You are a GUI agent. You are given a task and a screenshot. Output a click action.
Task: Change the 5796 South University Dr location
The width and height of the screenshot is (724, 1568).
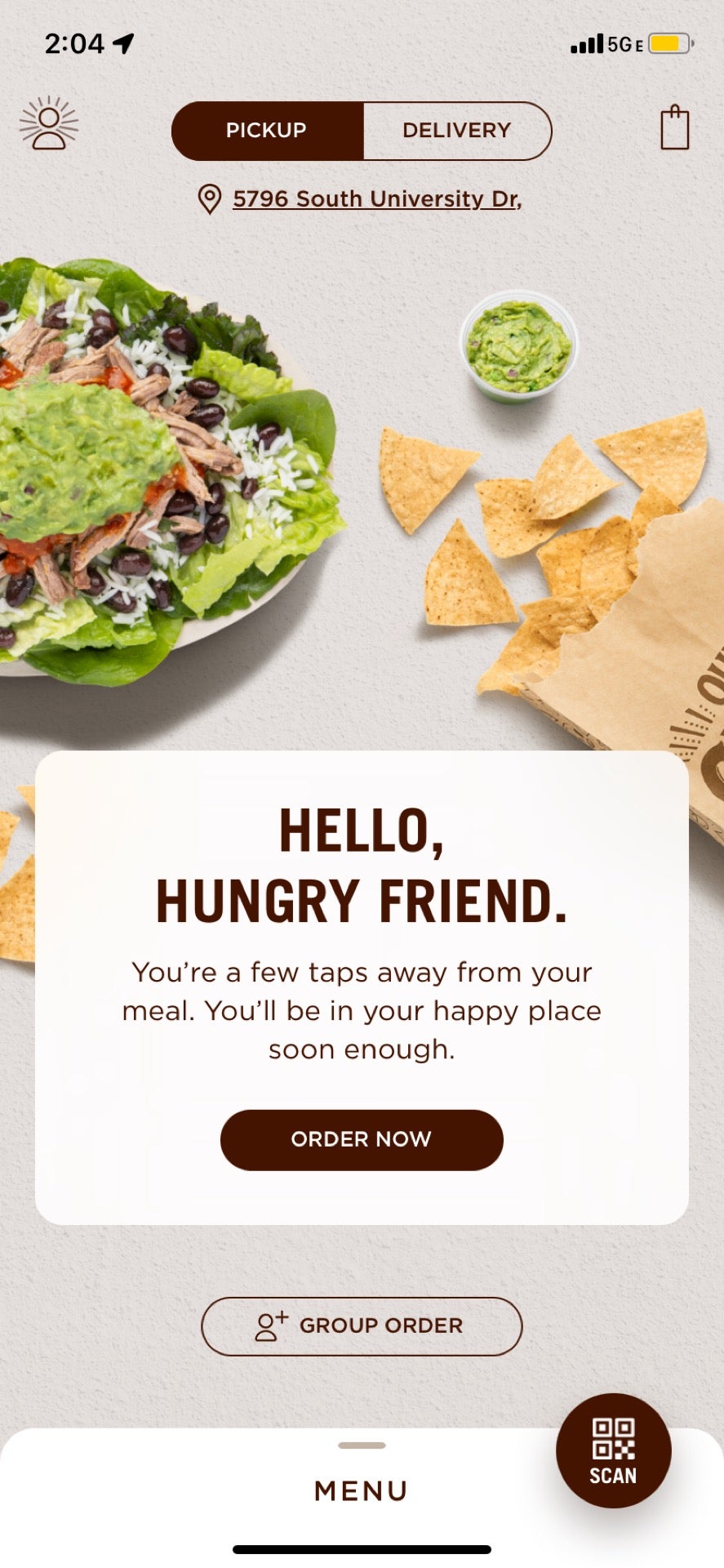[x=376, y=198]
